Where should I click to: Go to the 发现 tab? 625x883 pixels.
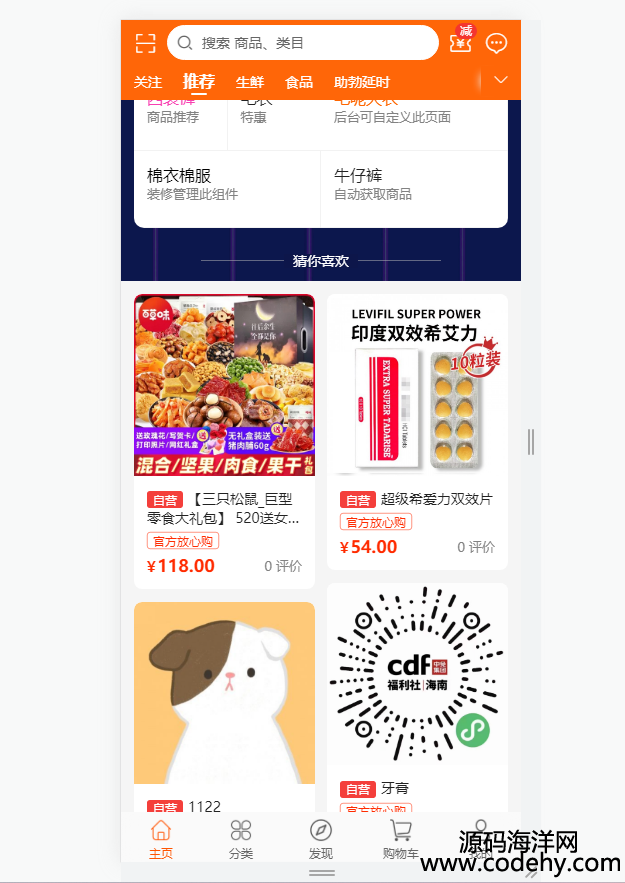tap(321, 839)
